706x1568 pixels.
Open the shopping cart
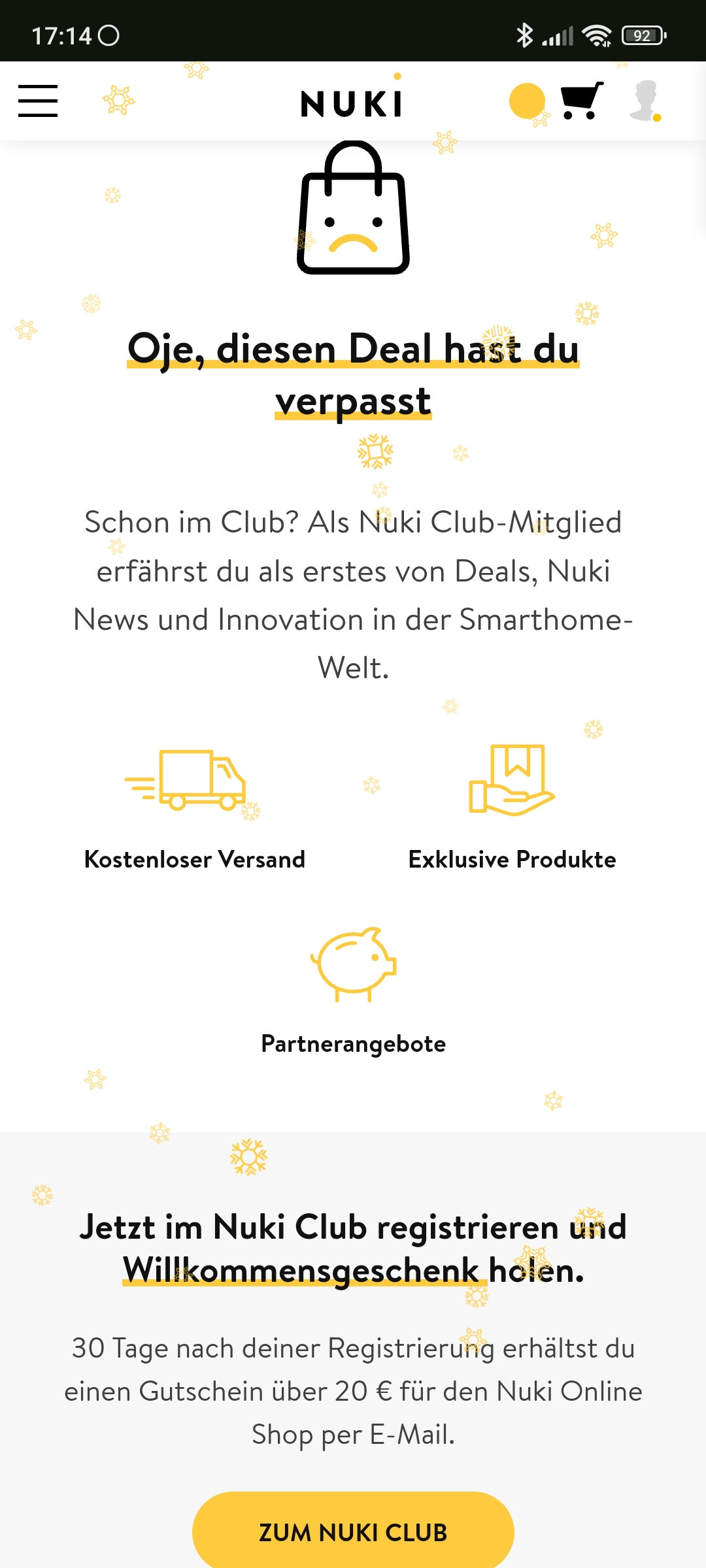pyautogui.click(x=581, y=101)
